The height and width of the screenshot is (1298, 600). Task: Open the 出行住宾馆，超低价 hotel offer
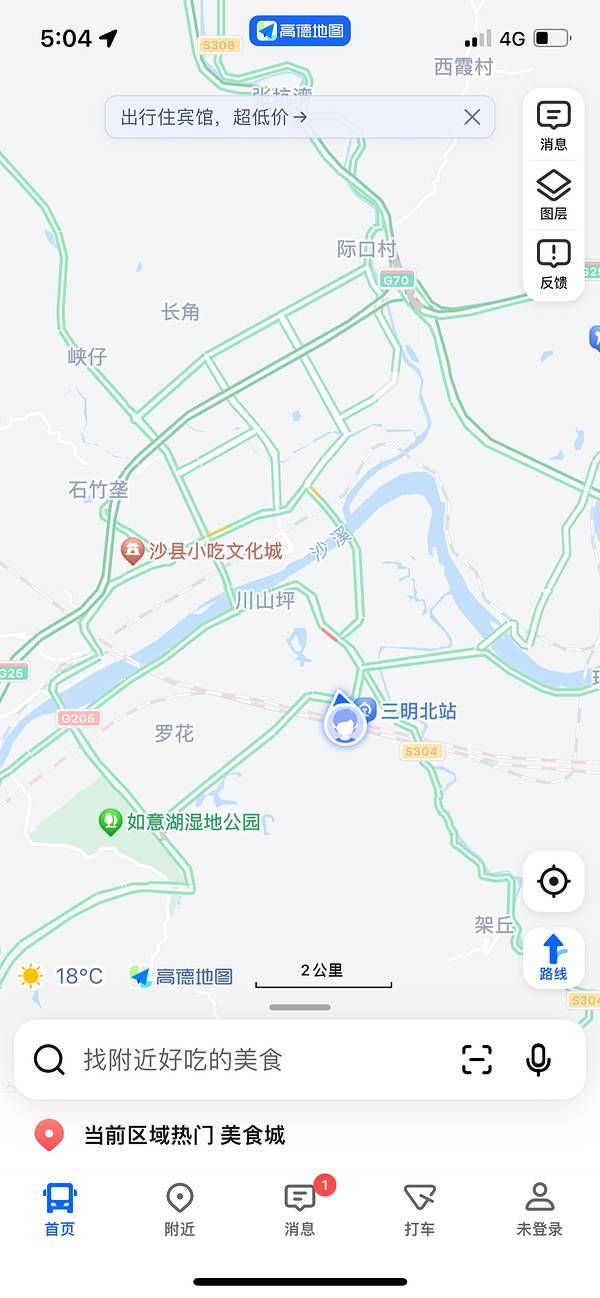coord(214,117)
